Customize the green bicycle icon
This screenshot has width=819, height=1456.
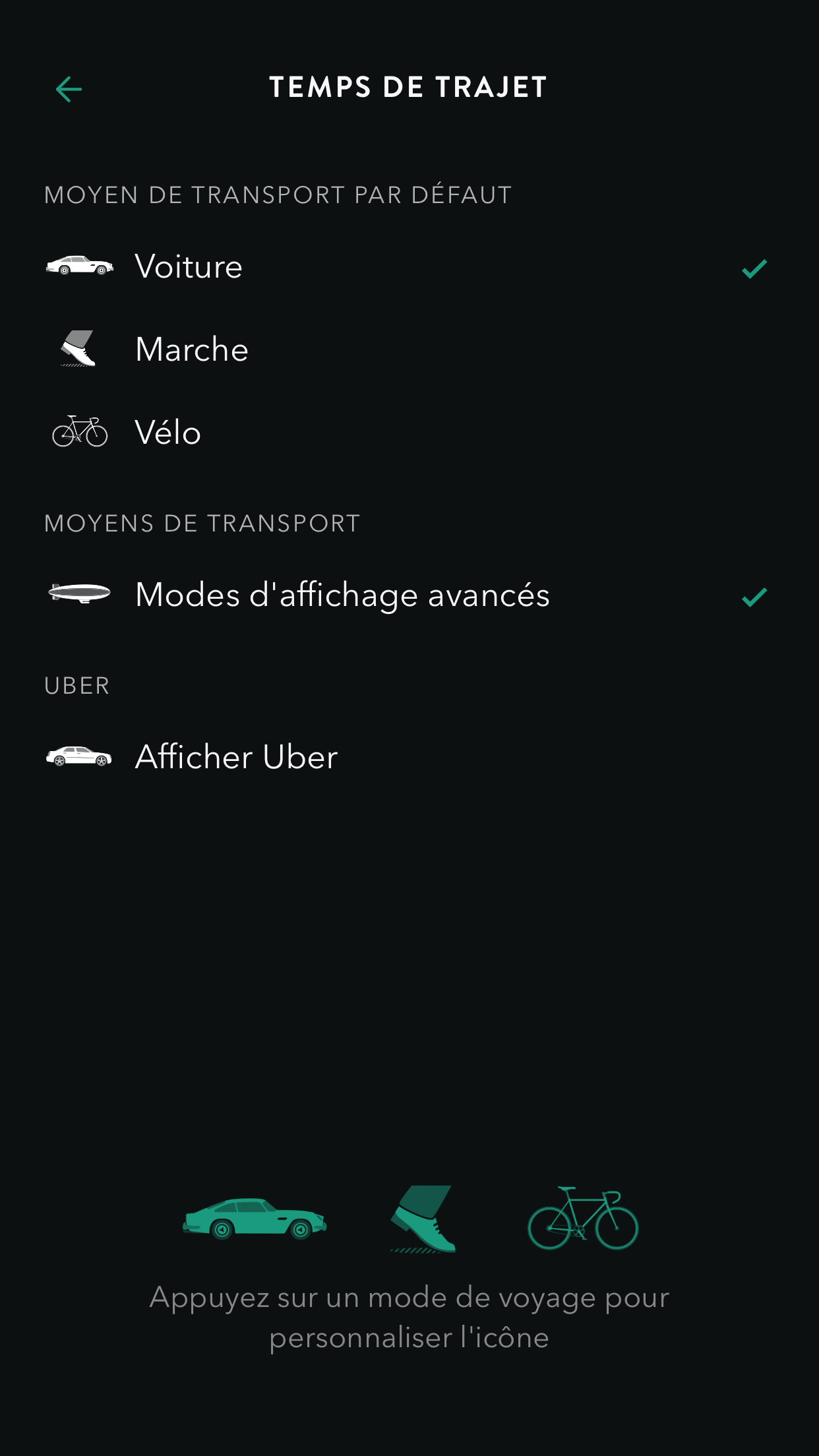pos(583,1219)
